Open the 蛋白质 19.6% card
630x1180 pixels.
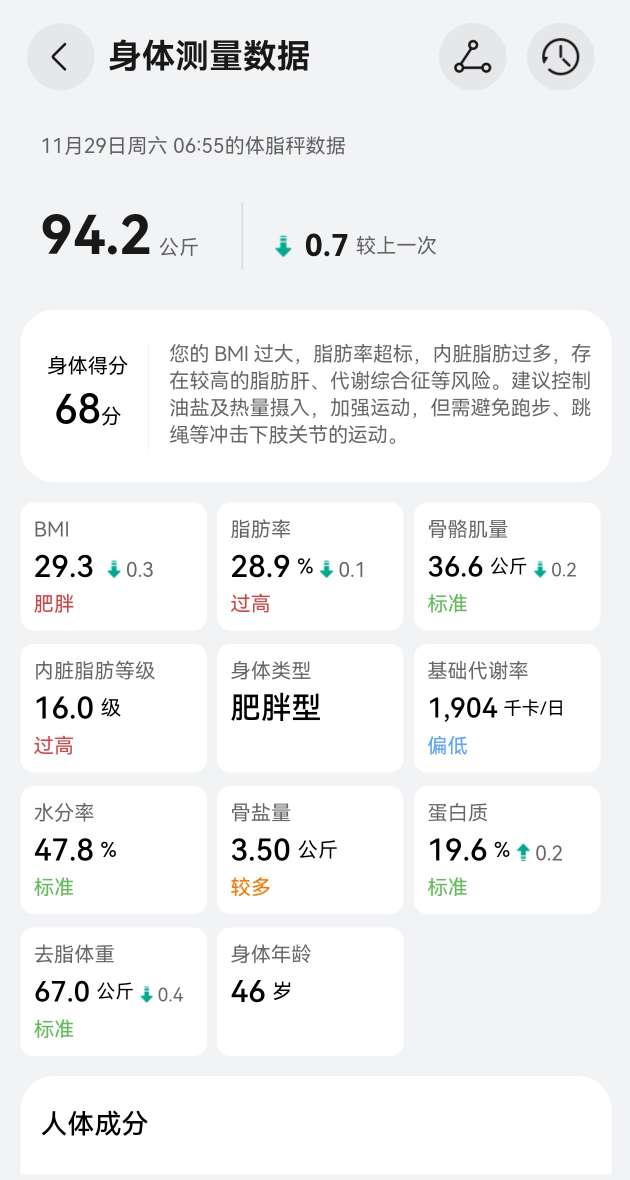(x=507, y=850)
